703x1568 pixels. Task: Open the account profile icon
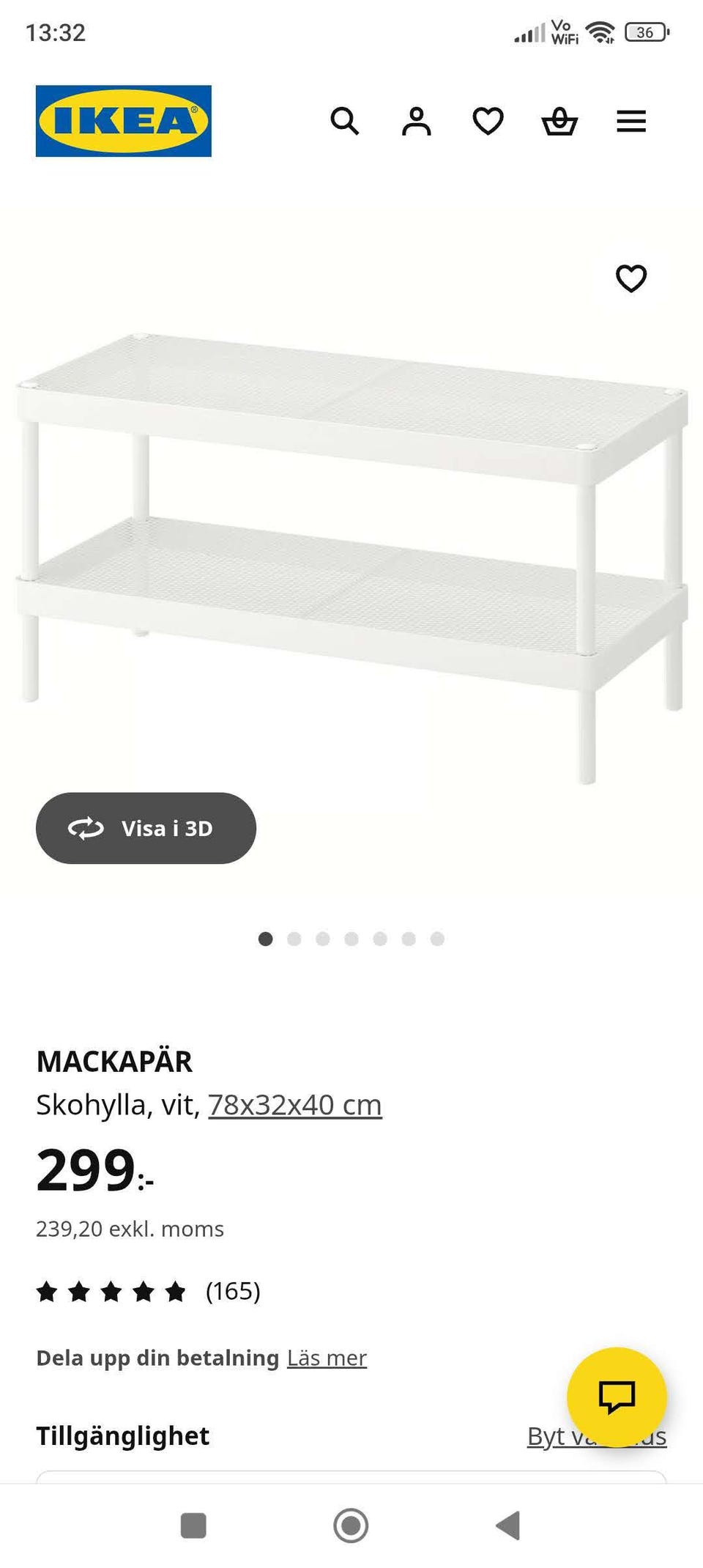tap(416, 121)
